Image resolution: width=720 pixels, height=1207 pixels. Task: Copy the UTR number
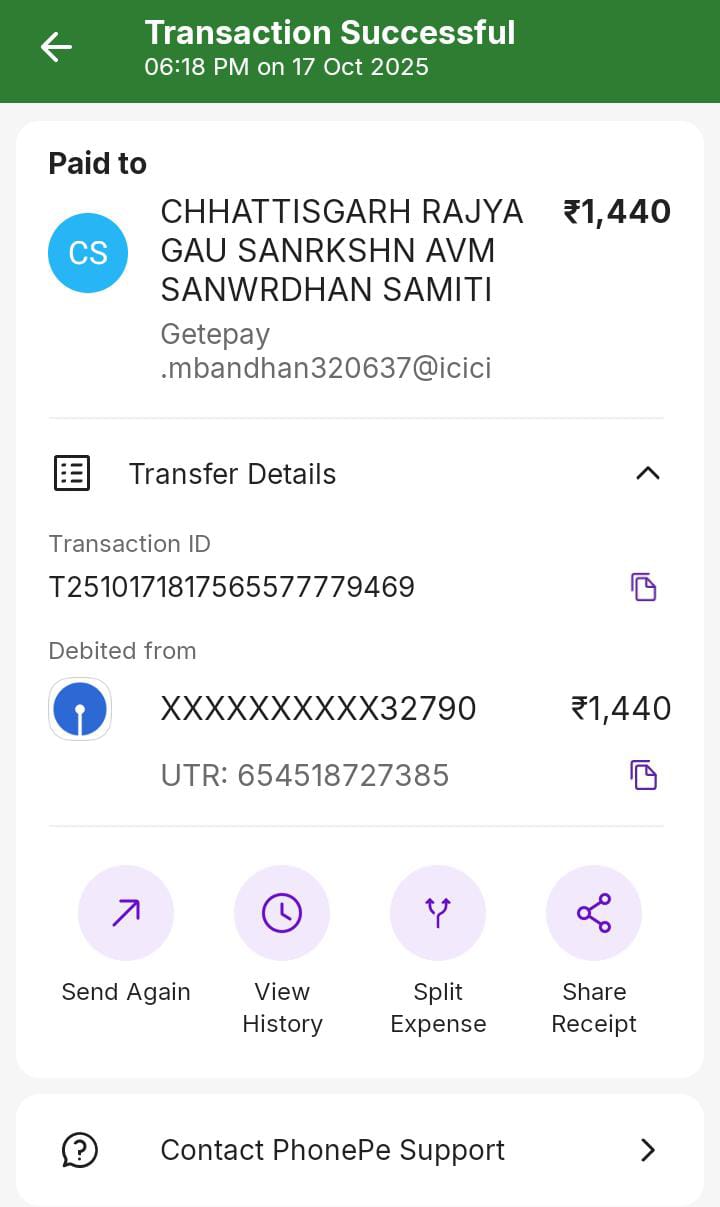tap(643, 775)
